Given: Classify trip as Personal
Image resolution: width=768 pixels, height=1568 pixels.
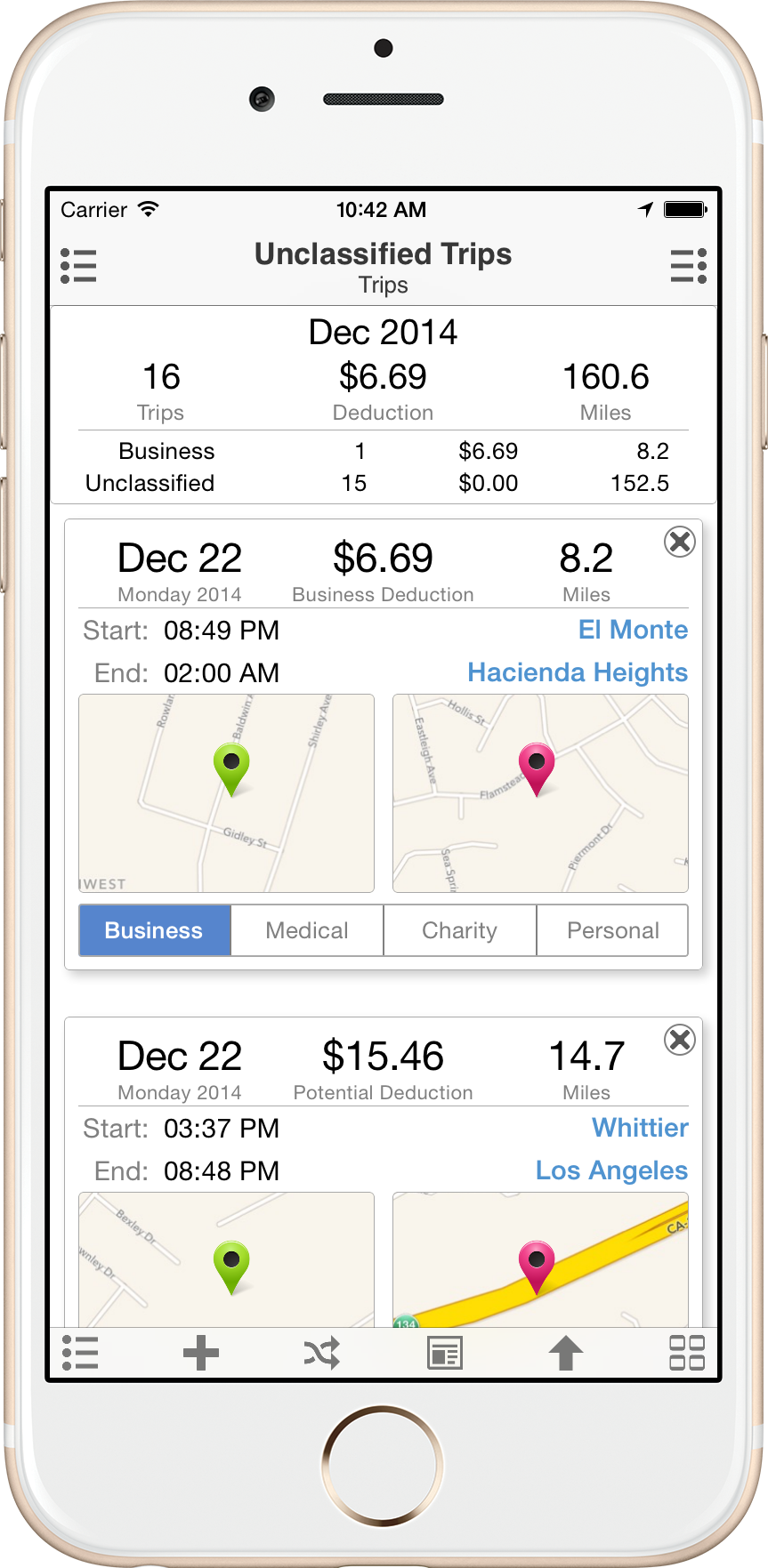Looking at the screenshot, I should [613, 930].
